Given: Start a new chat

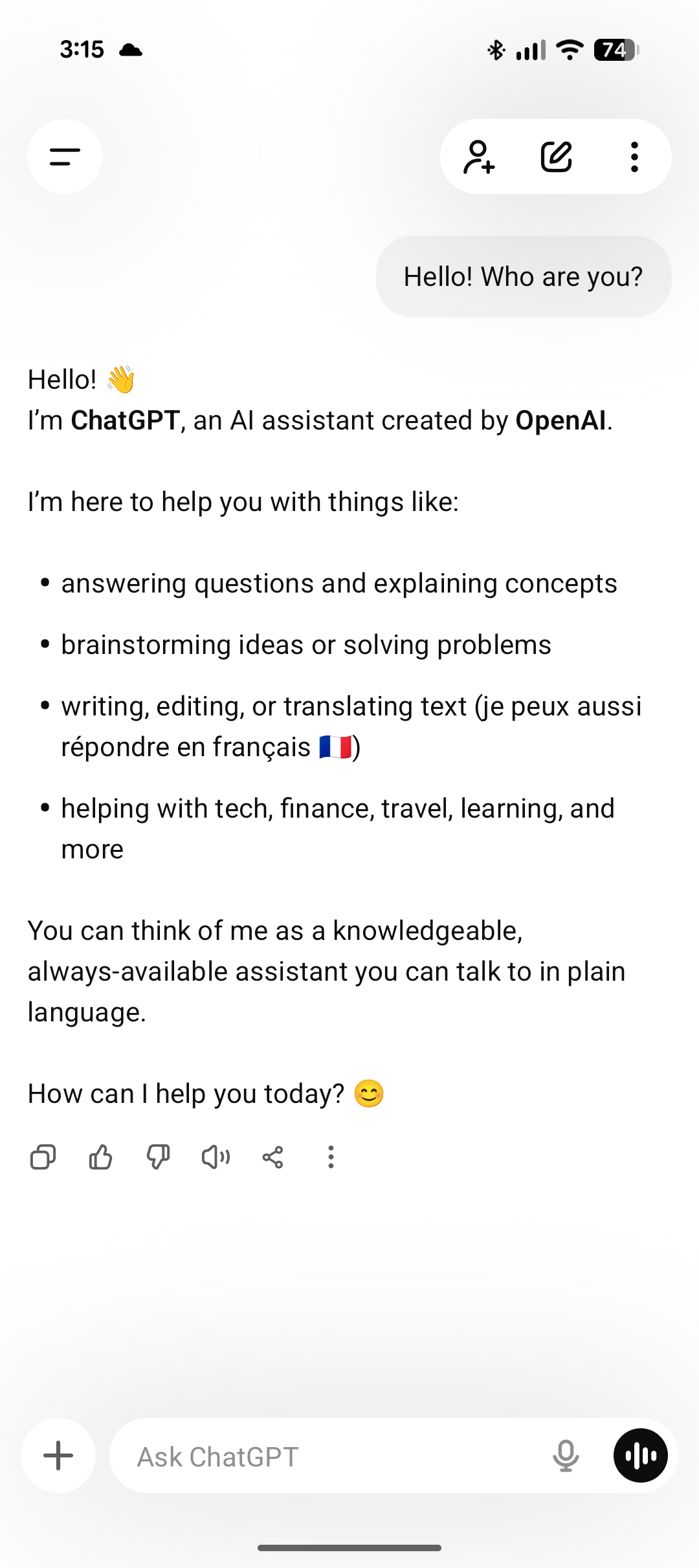Looking at the screenshot, I should [x=557, y=157].
